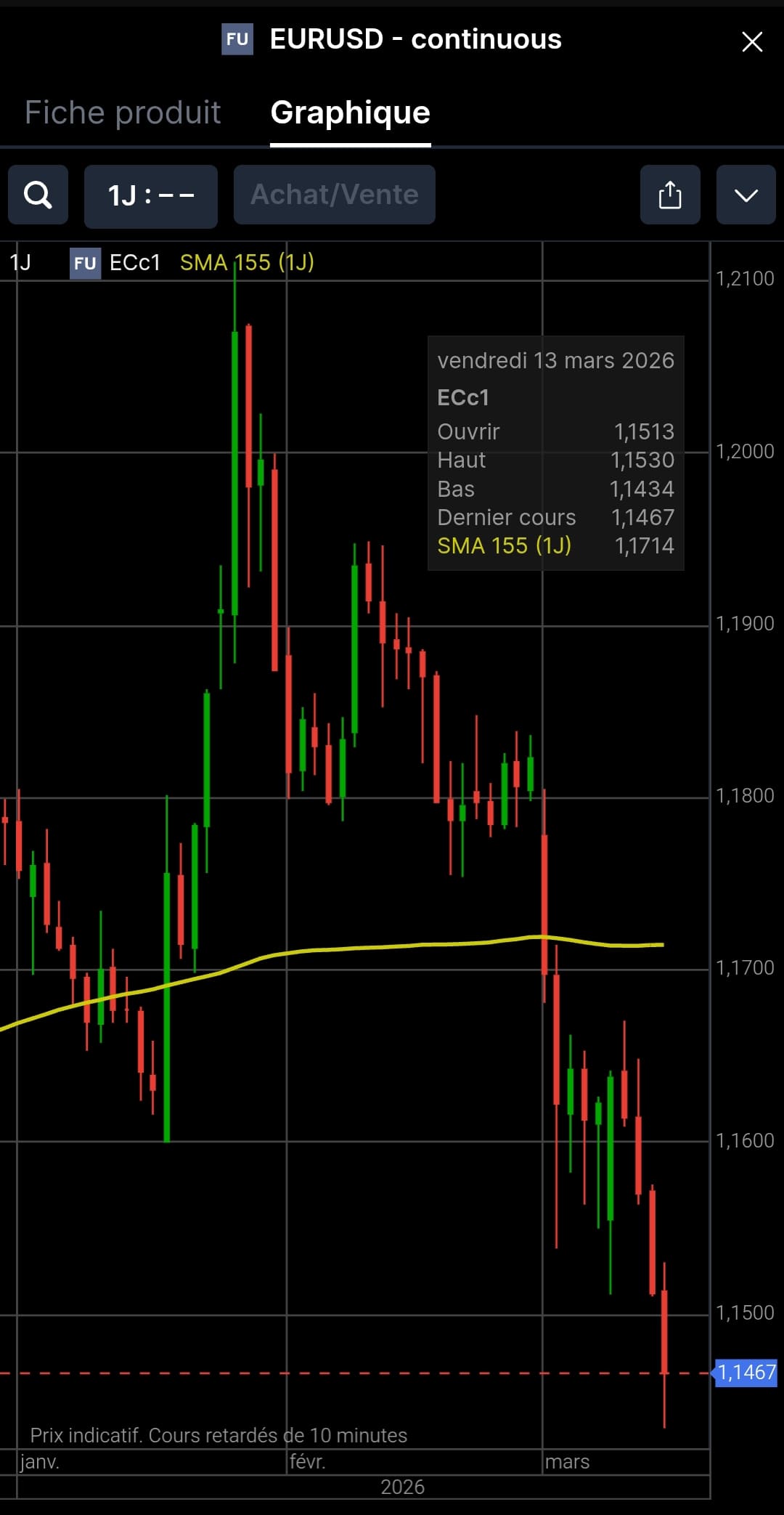
Task: Open the SMA 155 (1J) indicator settings
Action: click(x=247, y=262)
